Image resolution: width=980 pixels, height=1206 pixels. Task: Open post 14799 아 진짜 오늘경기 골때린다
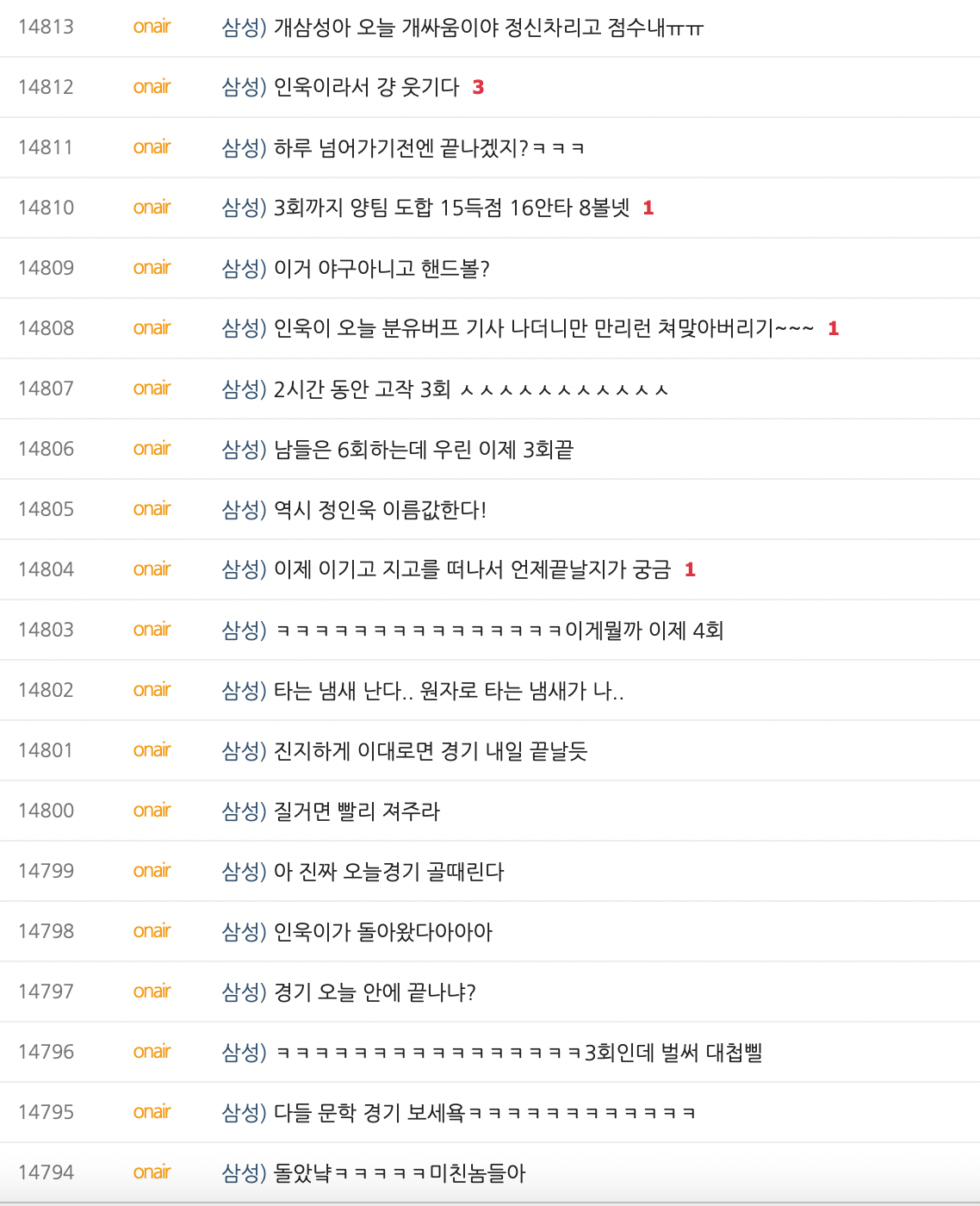[363, 872]
